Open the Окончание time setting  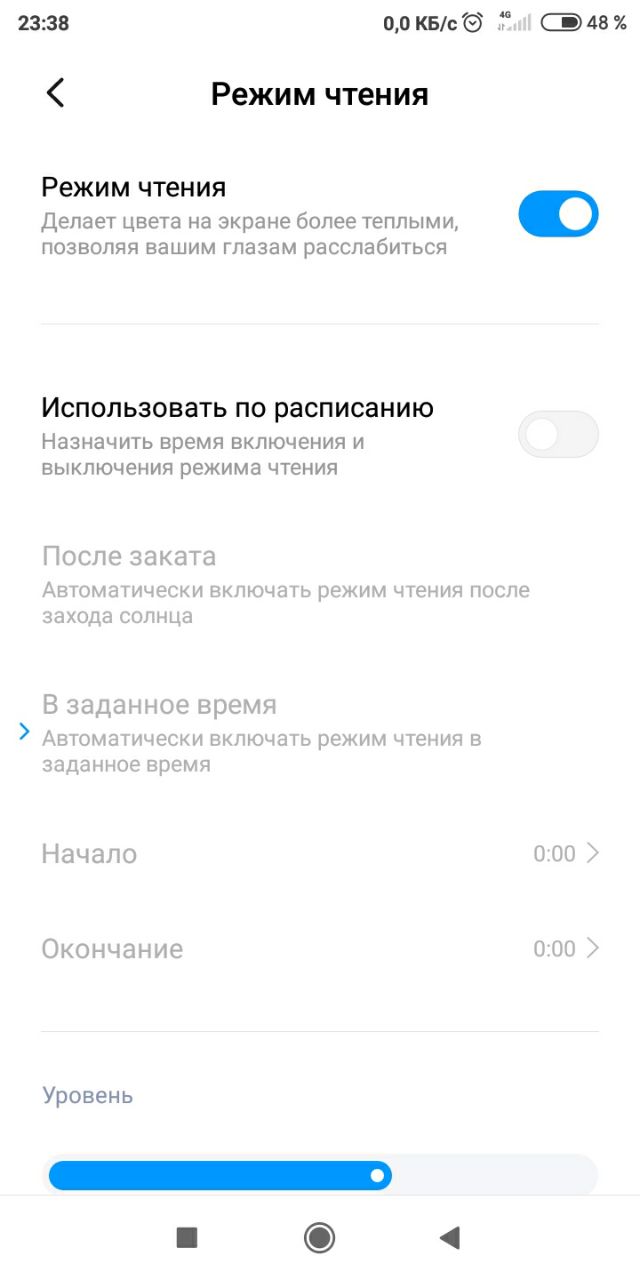click(x=320, y=949)
